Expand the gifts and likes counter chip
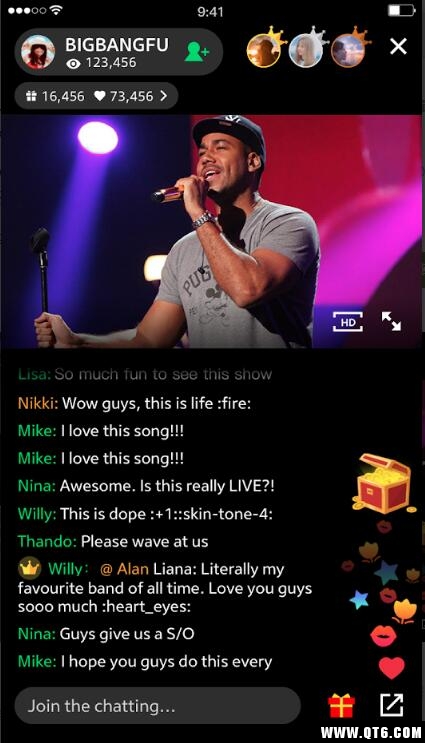The image size is (425, 743). 97,96
